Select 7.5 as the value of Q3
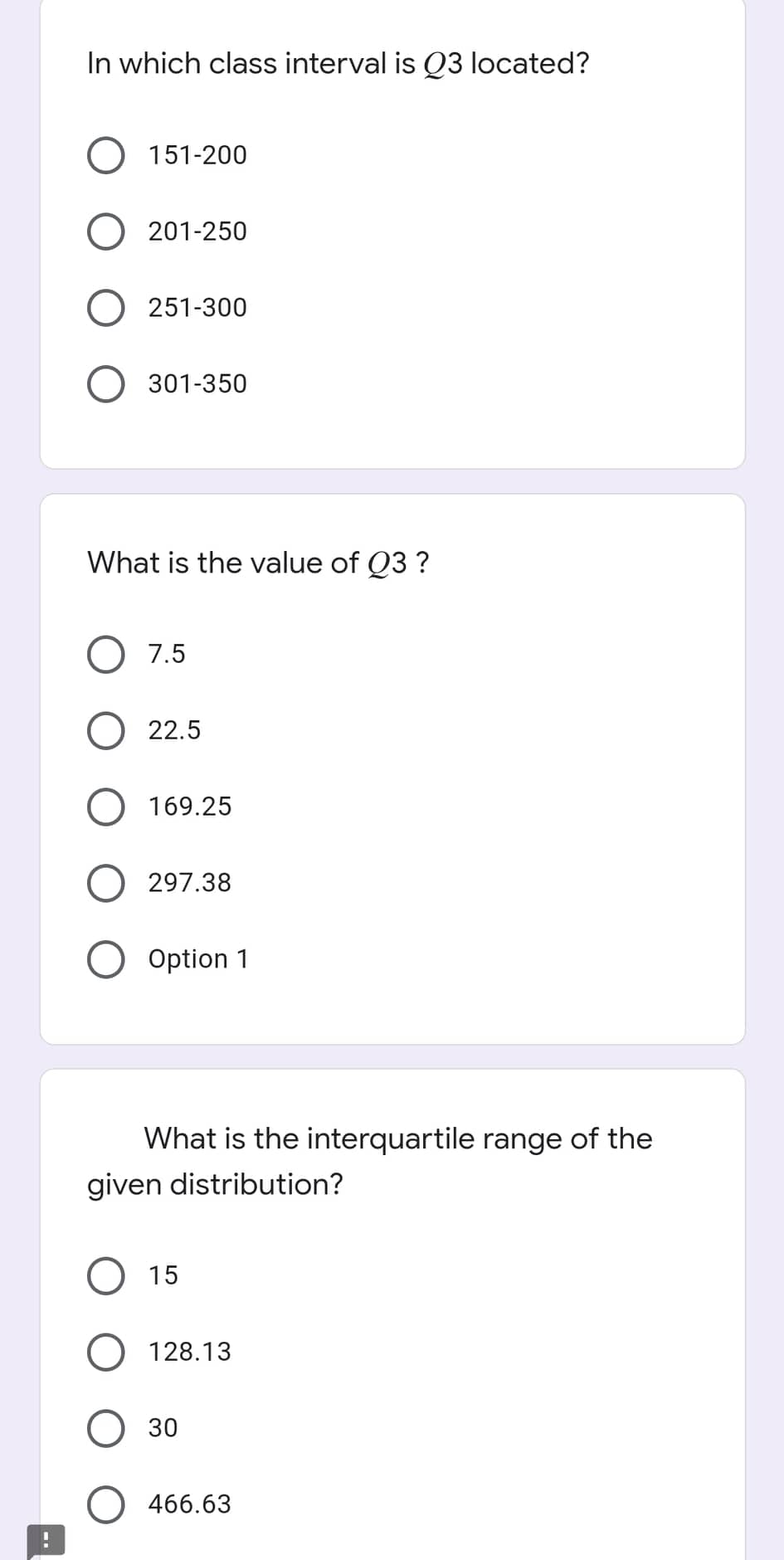 (x=105, y=654)
